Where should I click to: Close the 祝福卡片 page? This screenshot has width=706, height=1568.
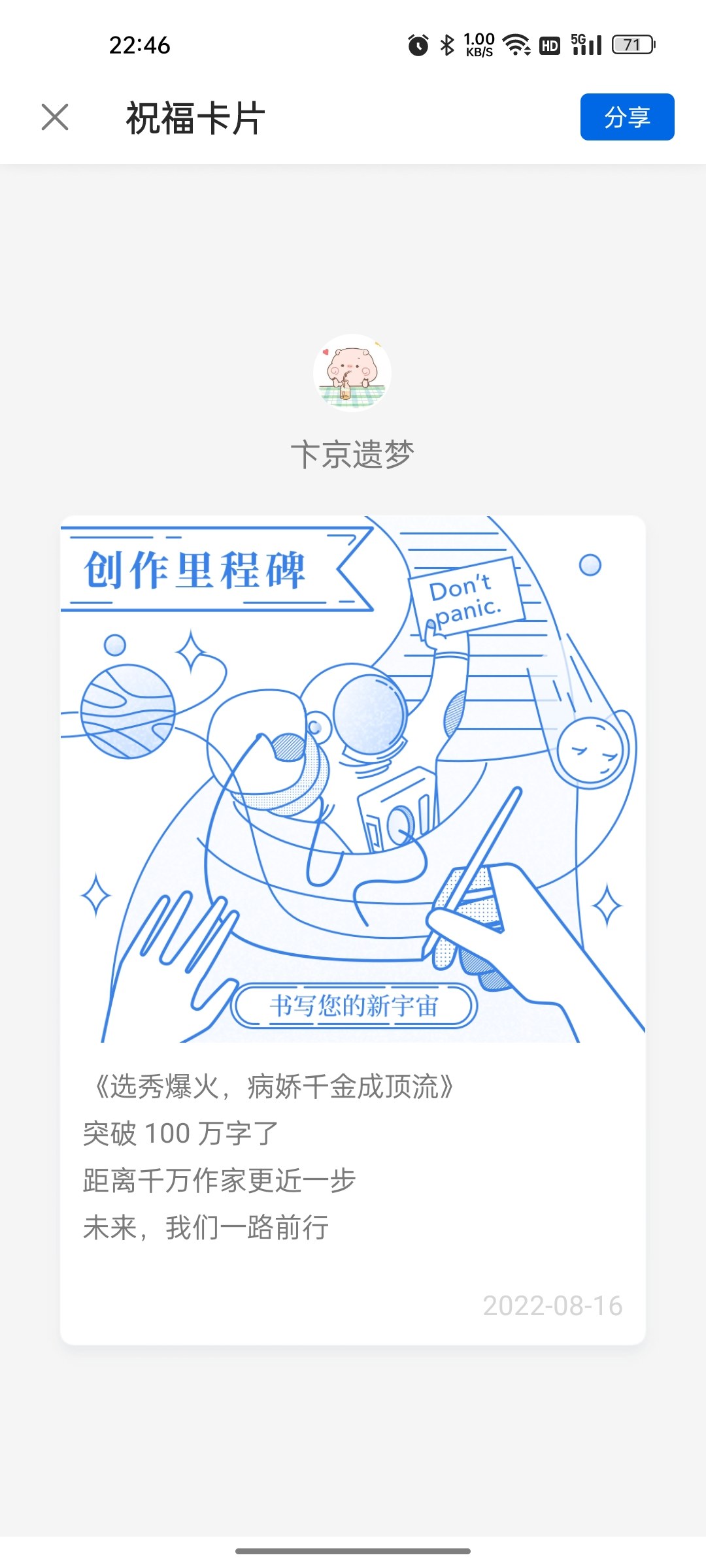coord(55,118)
